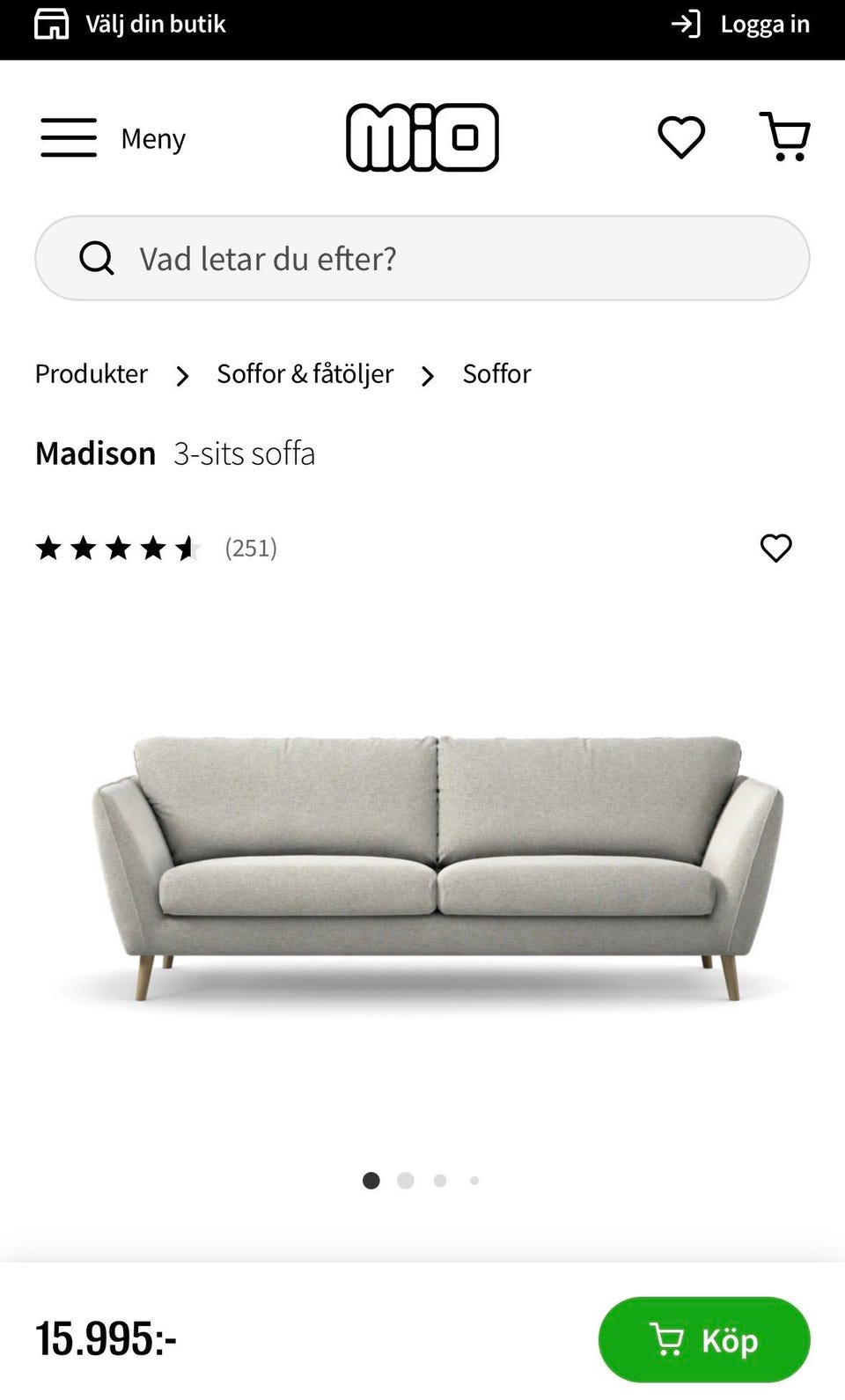Open the Produkter breadcrumb
This screenshot has width=845, height=1400.
click(x=92, y=374)
